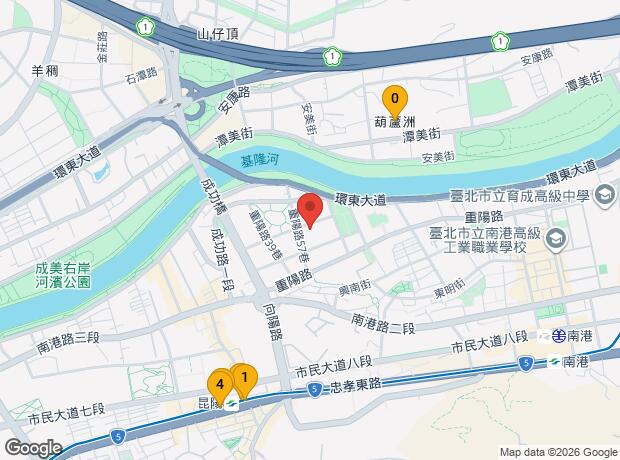This screenshot has width=620, height=460.
Task: Select the orange marker labeled 4
Action: (220, 386)
